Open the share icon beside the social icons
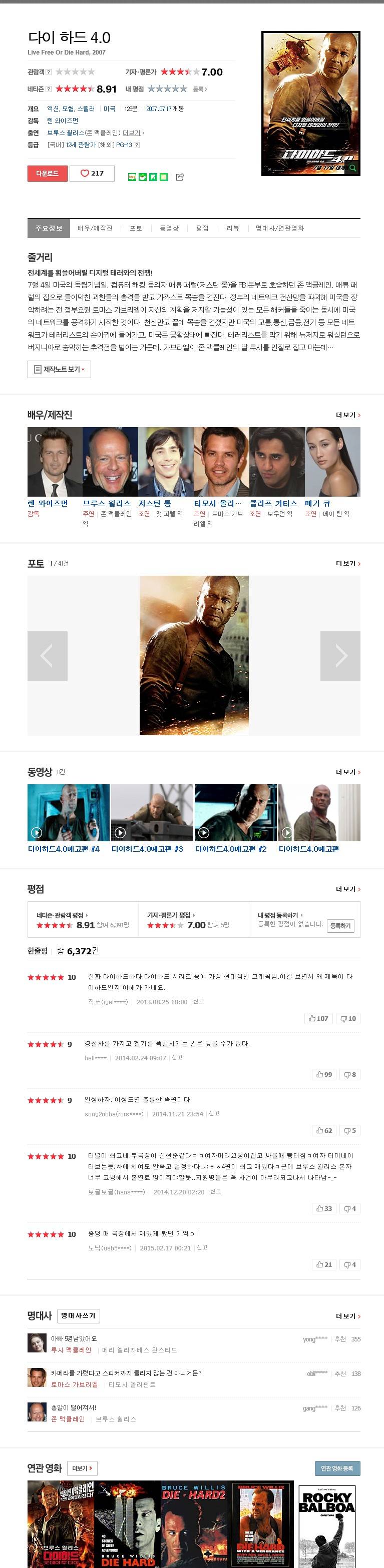The height and width of the screenshot is (1568, 384). pyautogui.click(x=180, y=177)
